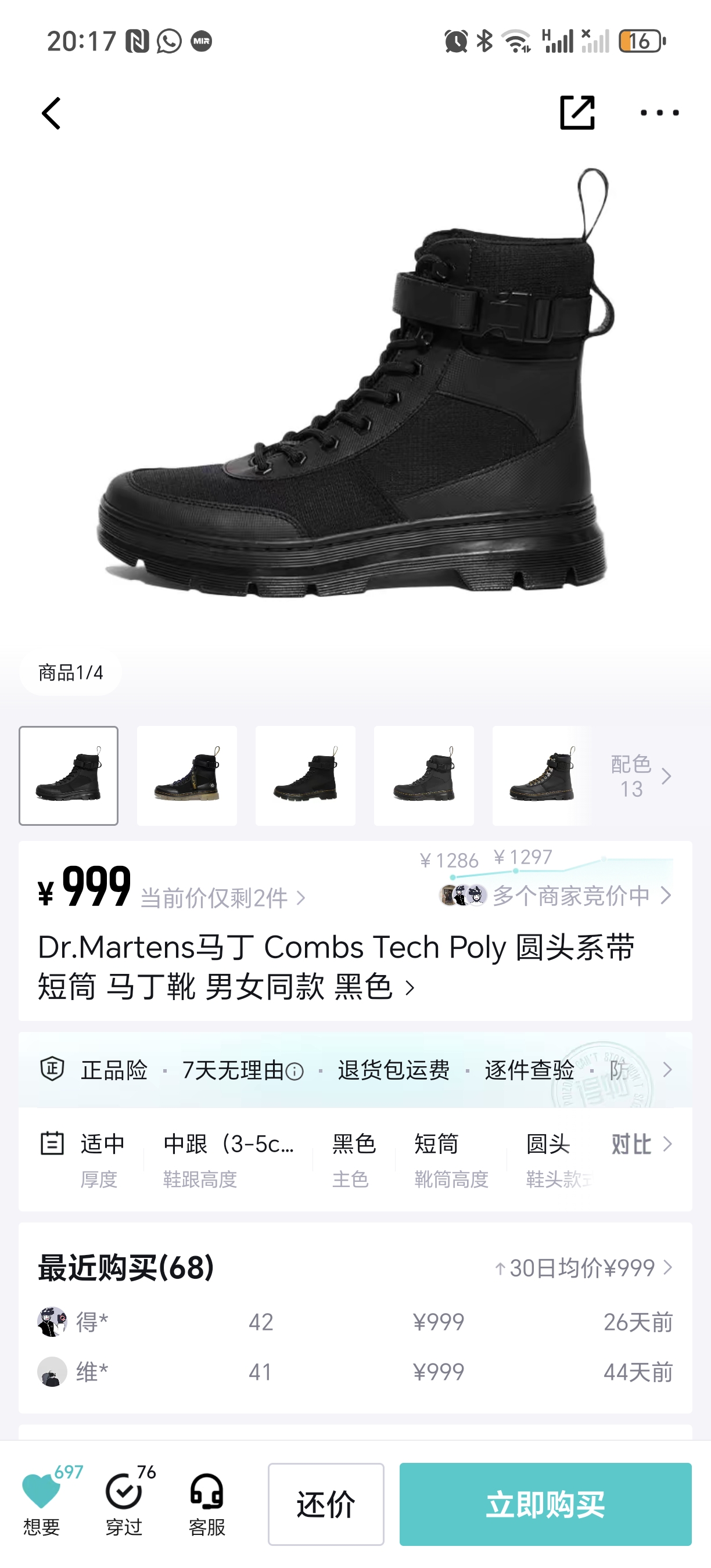Image resolution: width=711 pixels, height=1568 pixels.
Task: Expand the Dr.Martens product title
Action: (x=336, y=966)
